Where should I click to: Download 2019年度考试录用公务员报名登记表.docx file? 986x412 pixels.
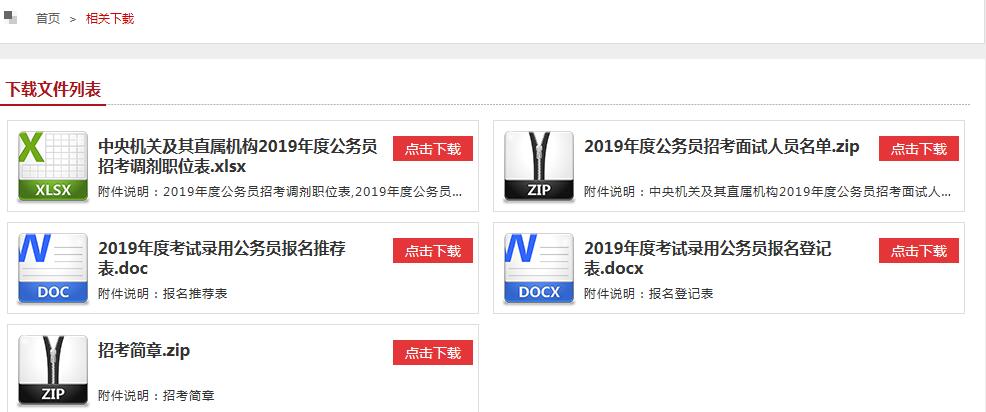(x=918, y=251)
